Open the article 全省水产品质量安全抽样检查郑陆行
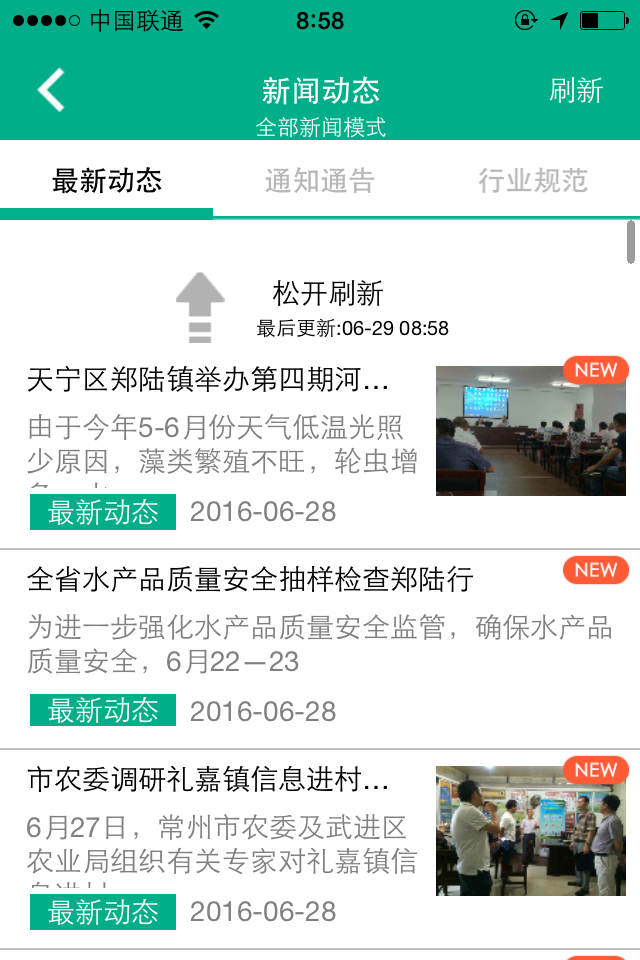Viewport: 640px width, 960px height. pos(250,580)
